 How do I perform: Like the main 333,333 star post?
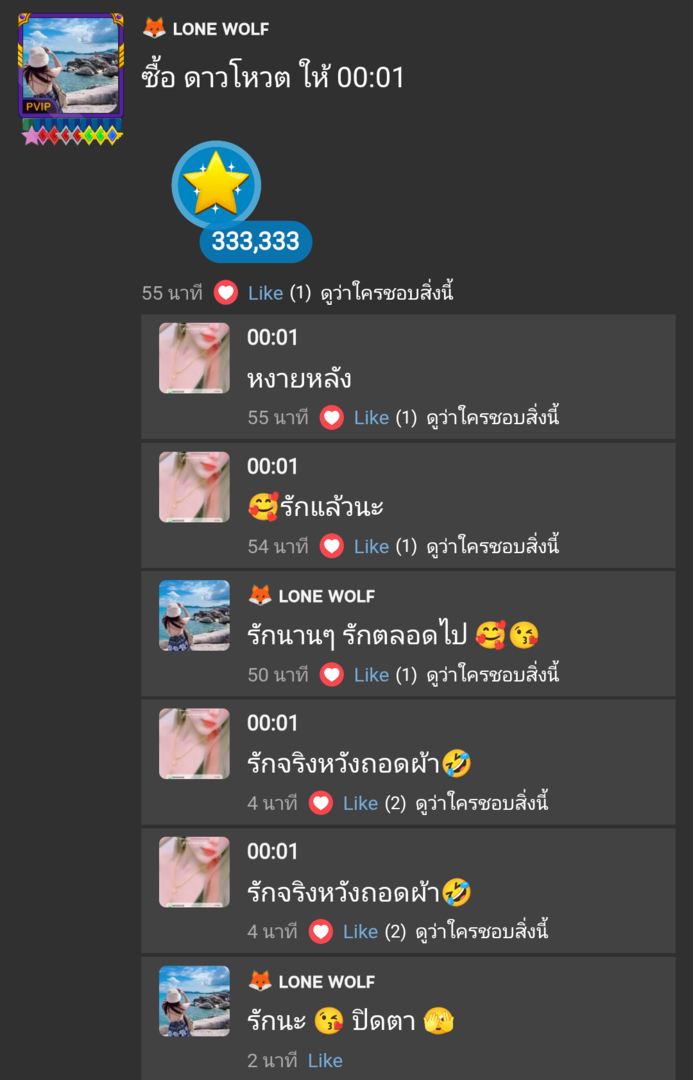pyautogui.click(x=265, y=293)
